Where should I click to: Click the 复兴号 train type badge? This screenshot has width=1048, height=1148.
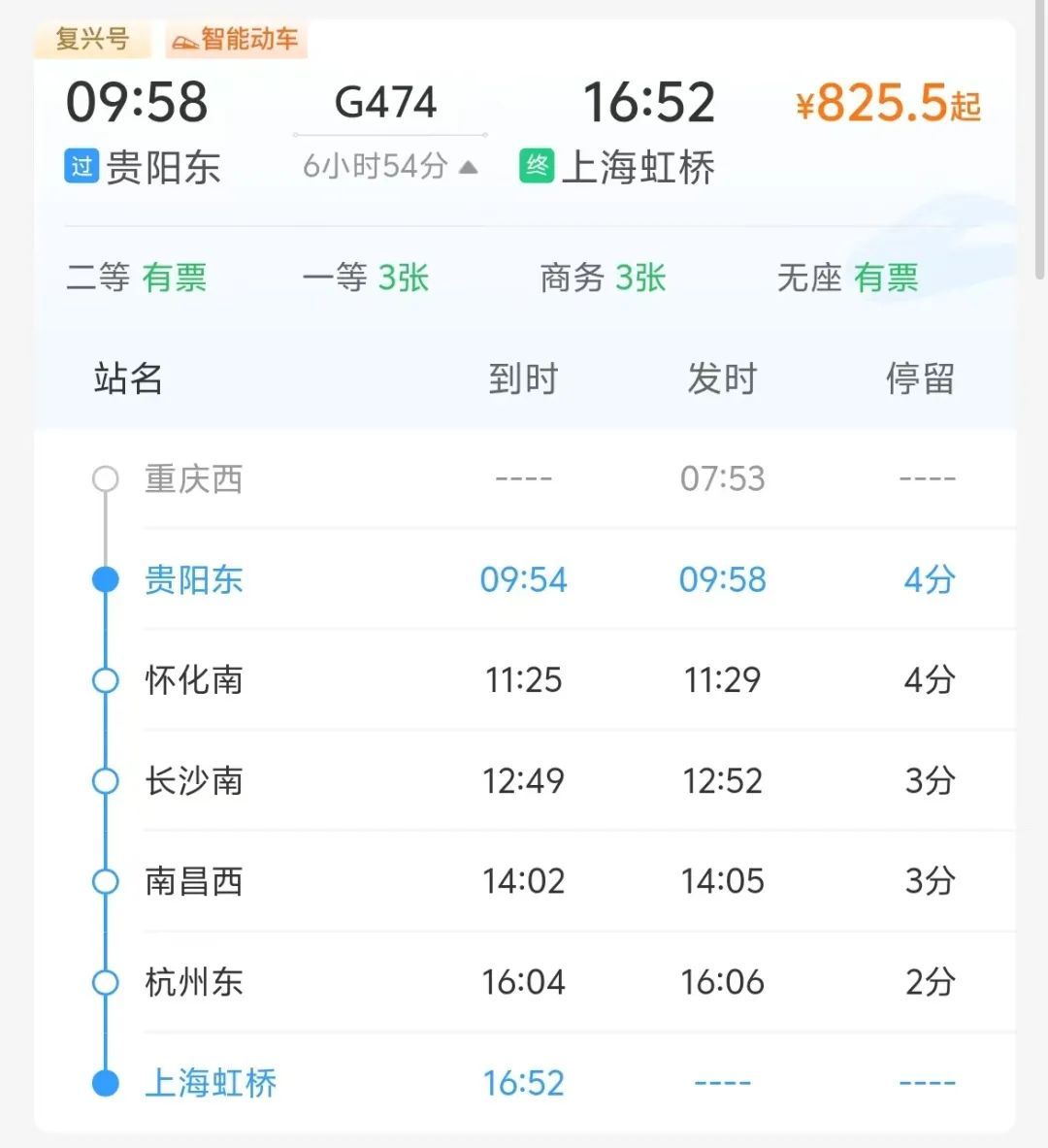(x=93, y=40)
